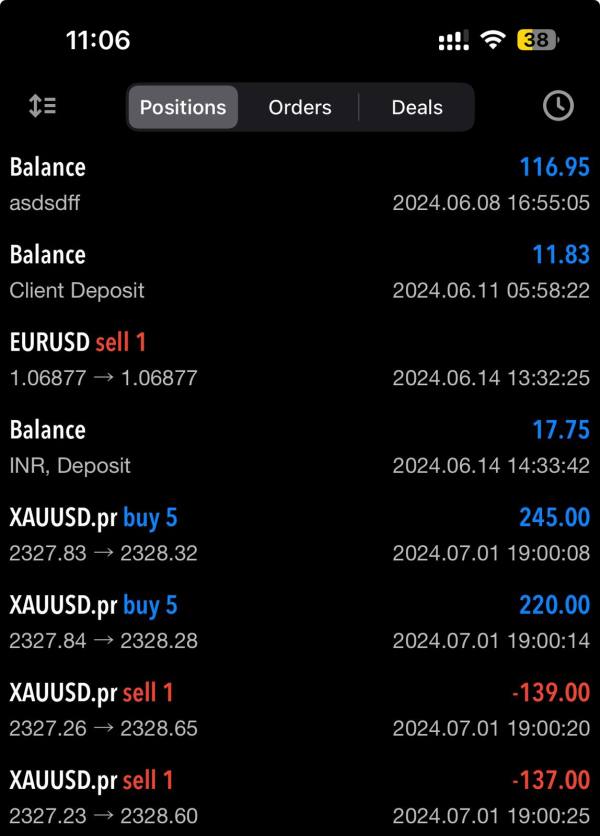This screenshot has width=600, height=836.
Task: Switch to the Deals tab
Action: click(417, 107)
